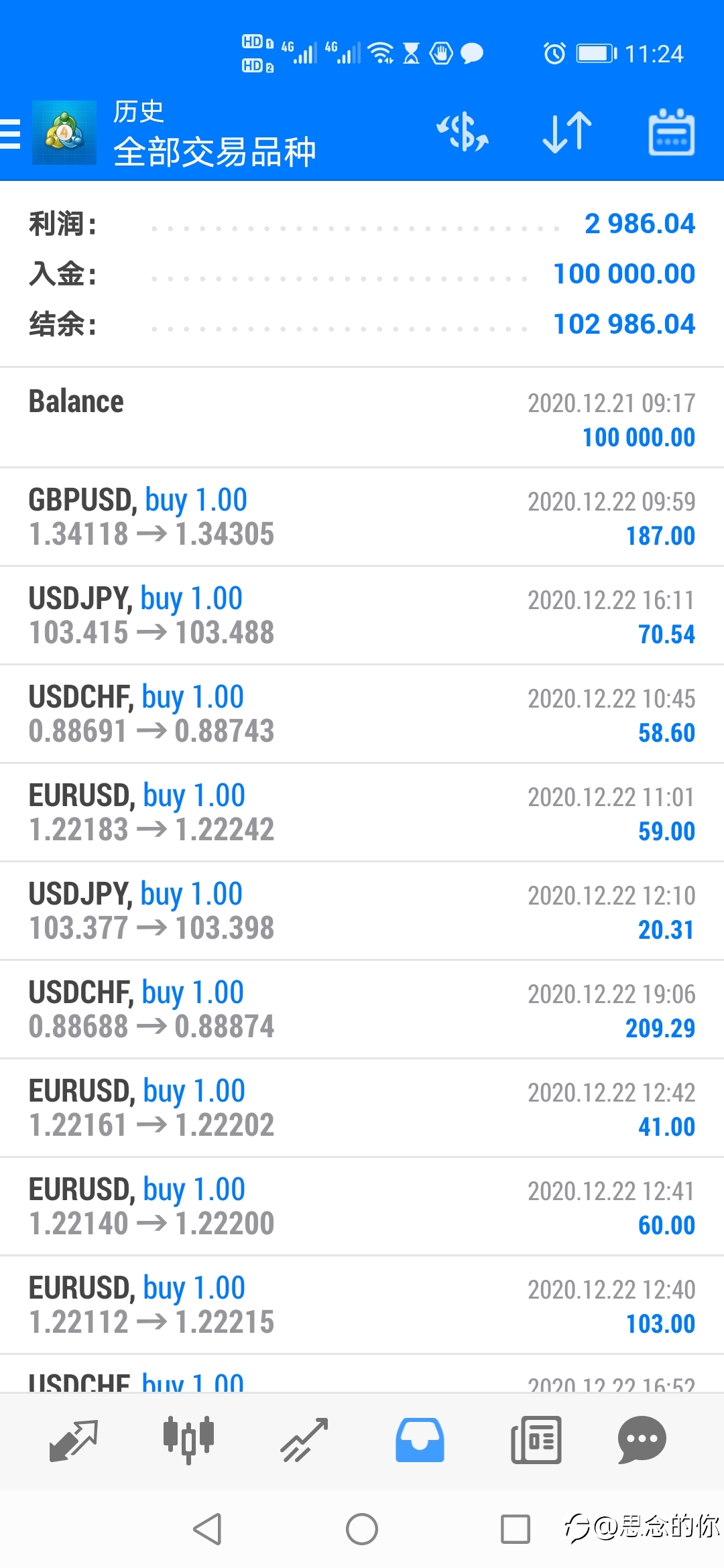
Task: Open the USDCHF trade with profit 58.60
Action: (362, 714)
